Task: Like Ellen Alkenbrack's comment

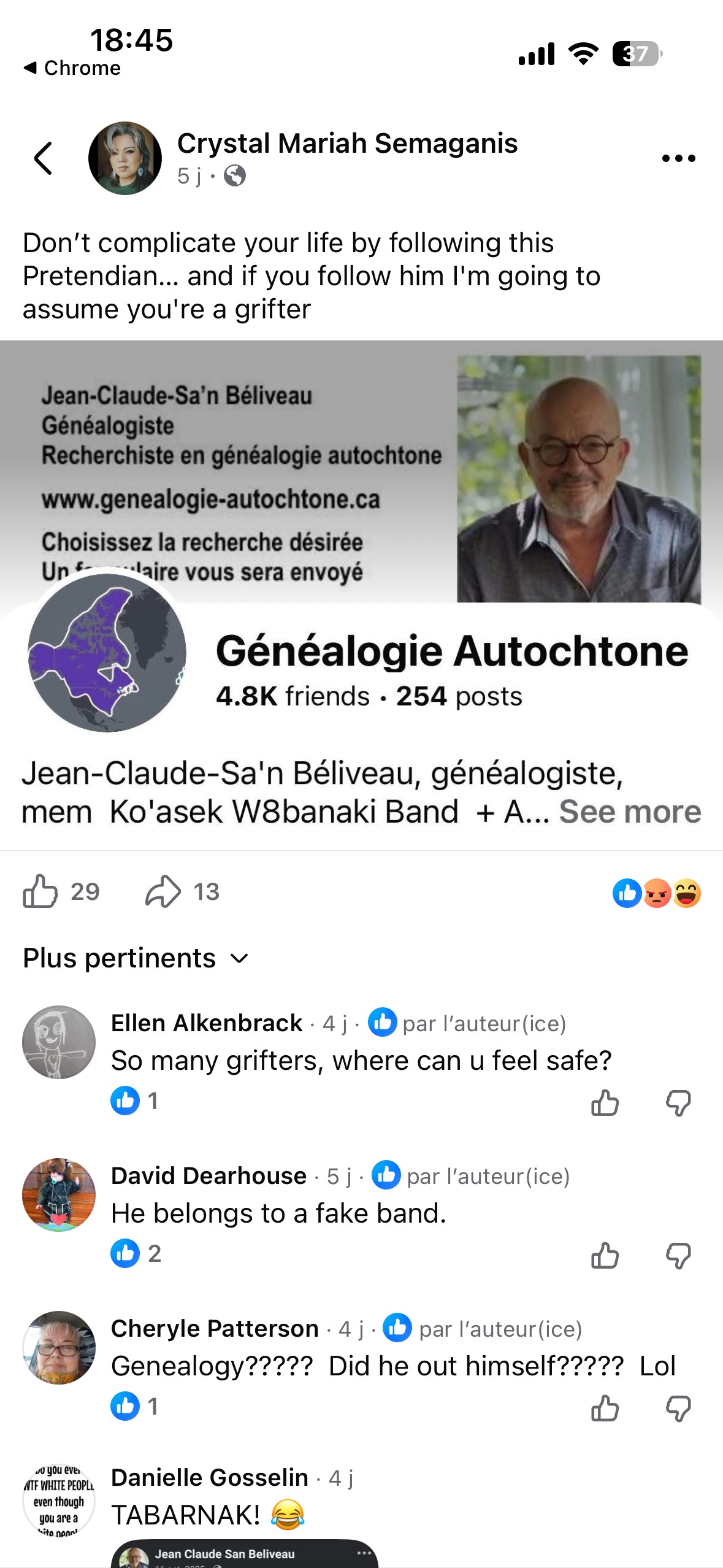Action: tap(605, 1102)
